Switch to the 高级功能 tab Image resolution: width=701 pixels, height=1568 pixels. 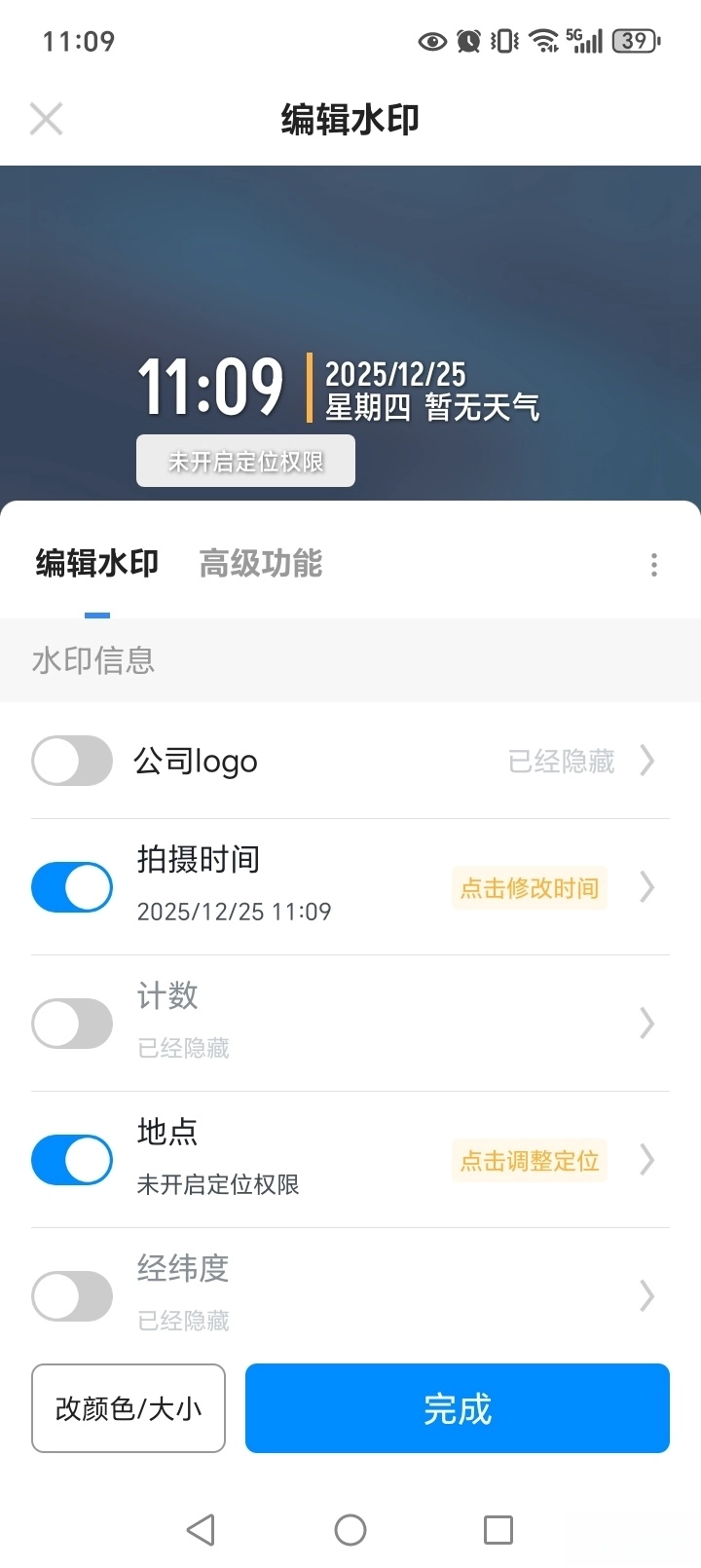click(260, 565)
